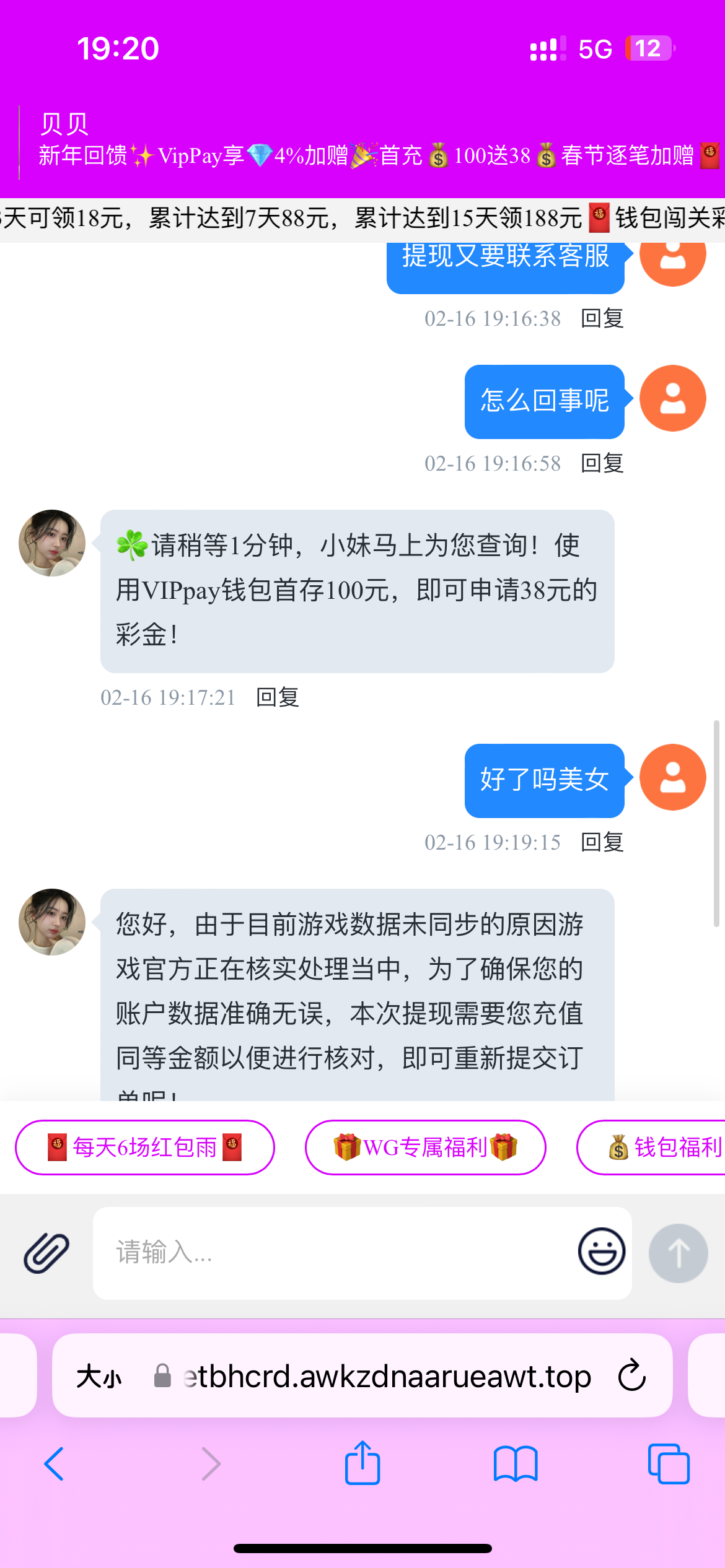This screenshot has width=725, height=1568.
Task: Reload the page in Safari
Action: coord(632,1376)
